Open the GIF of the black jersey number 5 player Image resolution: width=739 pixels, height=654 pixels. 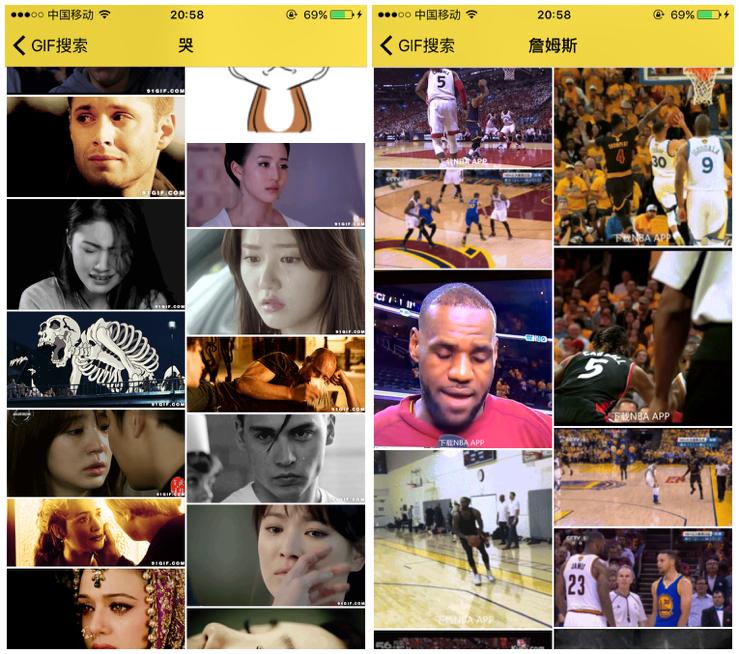[x=642, y=337]
